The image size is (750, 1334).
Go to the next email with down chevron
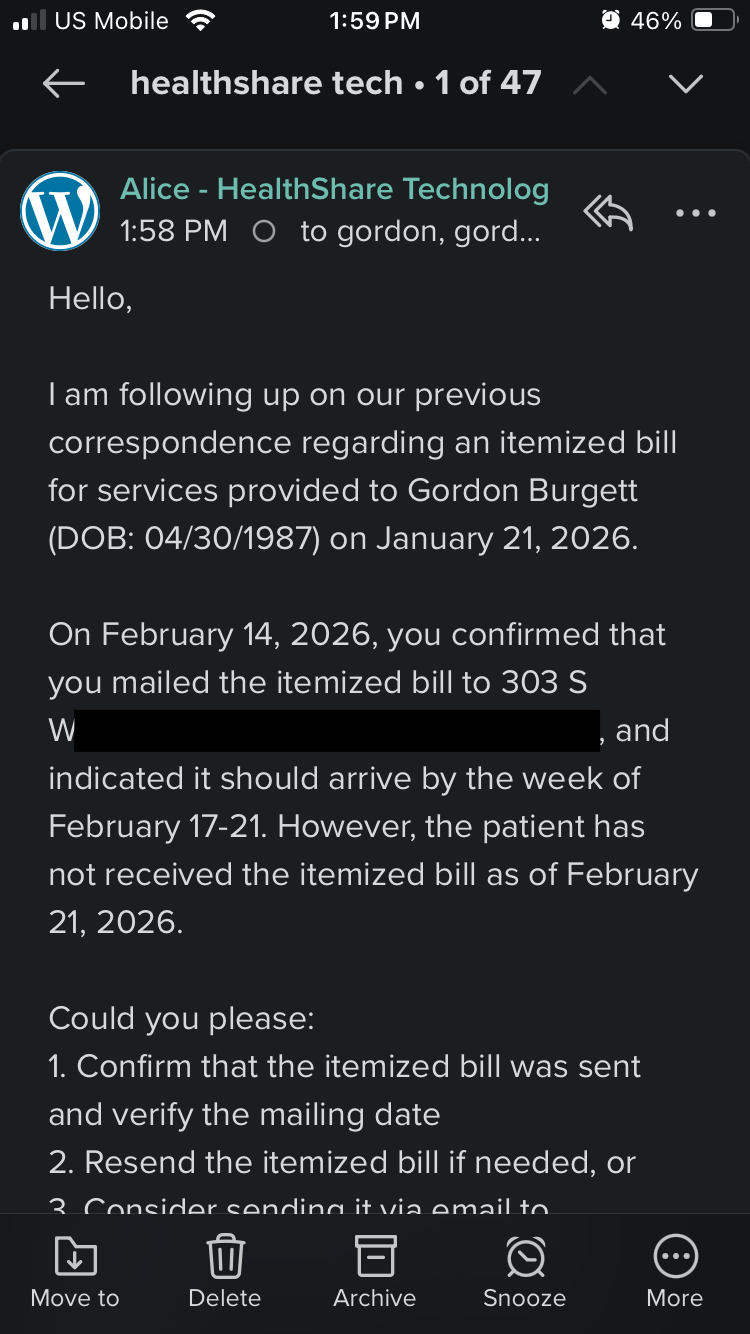686,85
